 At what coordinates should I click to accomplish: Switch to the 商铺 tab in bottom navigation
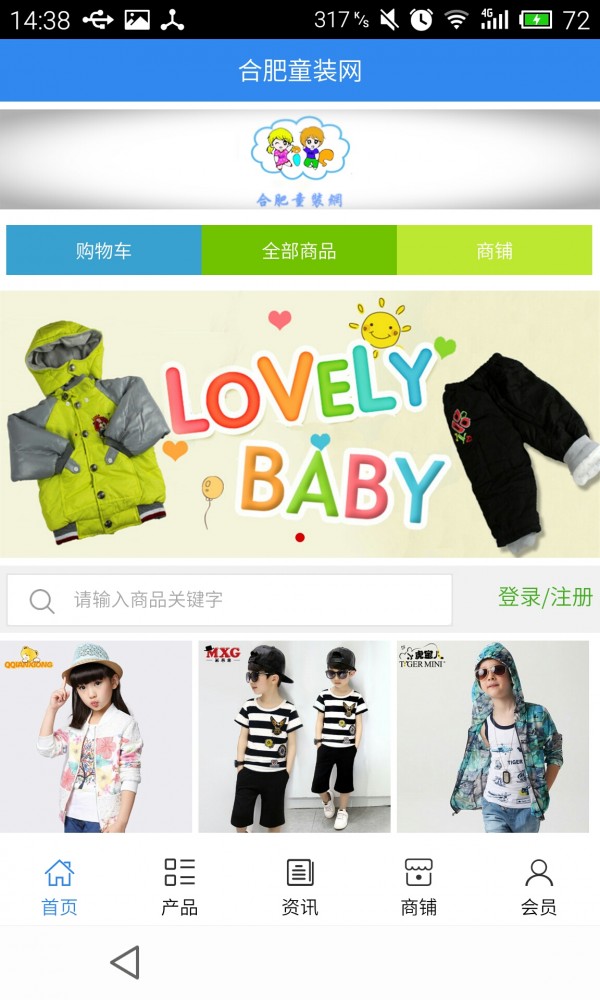tap(419, 886)
